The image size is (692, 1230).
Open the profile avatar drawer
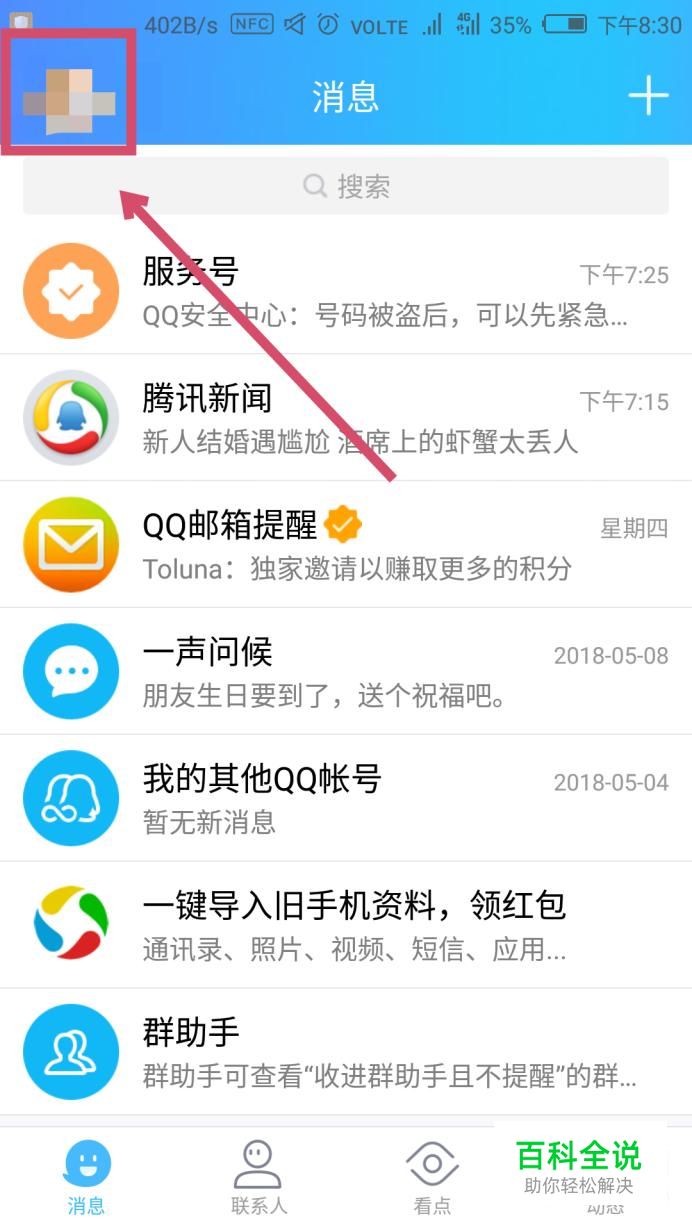(68, 93)
